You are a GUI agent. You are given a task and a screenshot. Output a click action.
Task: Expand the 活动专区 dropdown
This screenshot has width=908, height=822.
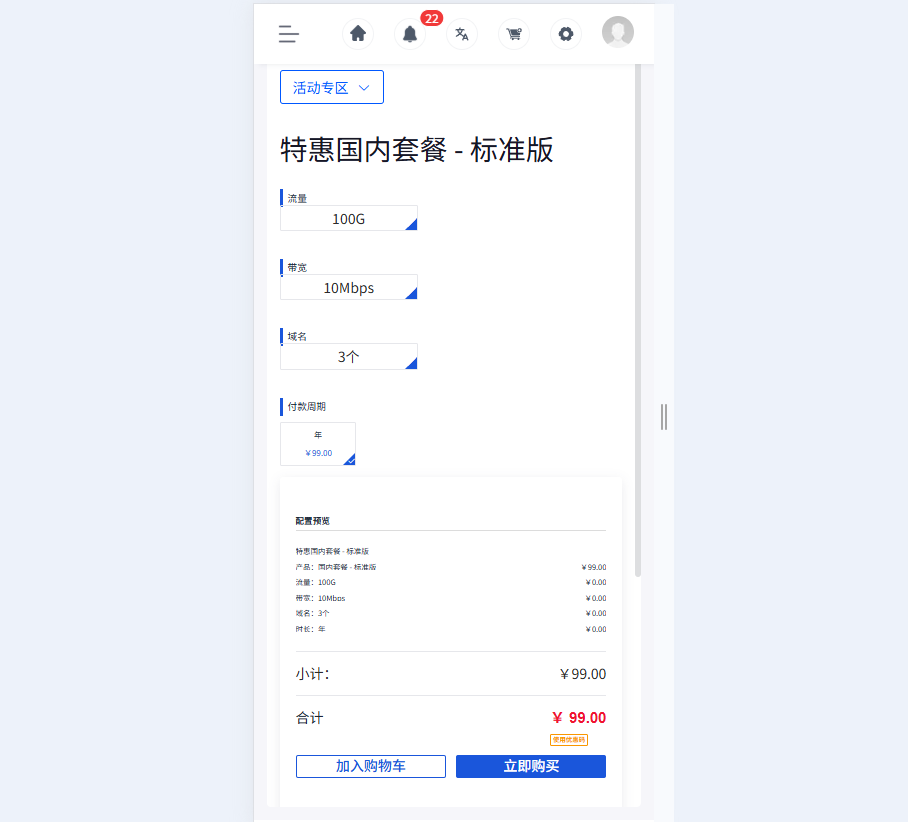point(332,87)
